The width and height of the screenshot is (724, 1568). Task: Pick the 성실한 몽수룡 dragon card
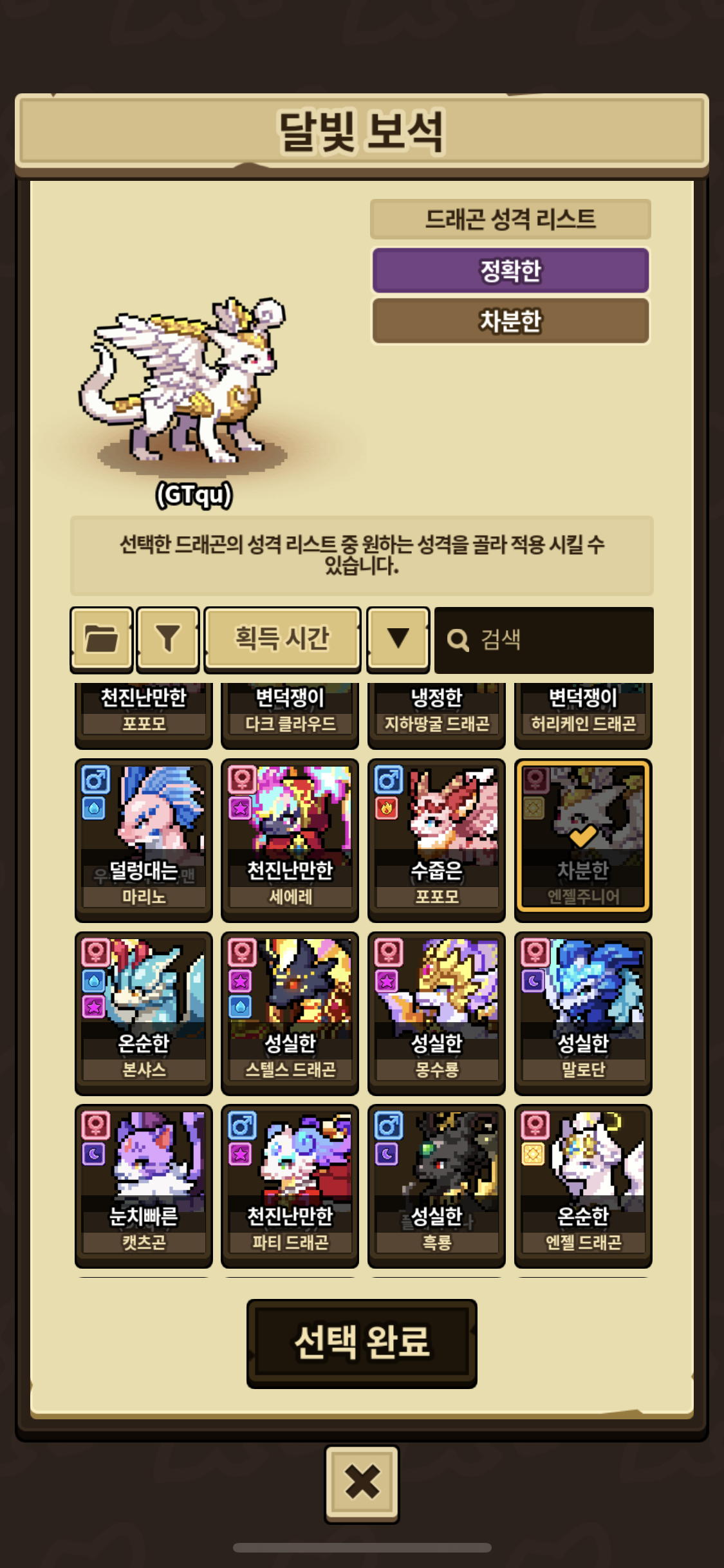tap(436, 1013)
